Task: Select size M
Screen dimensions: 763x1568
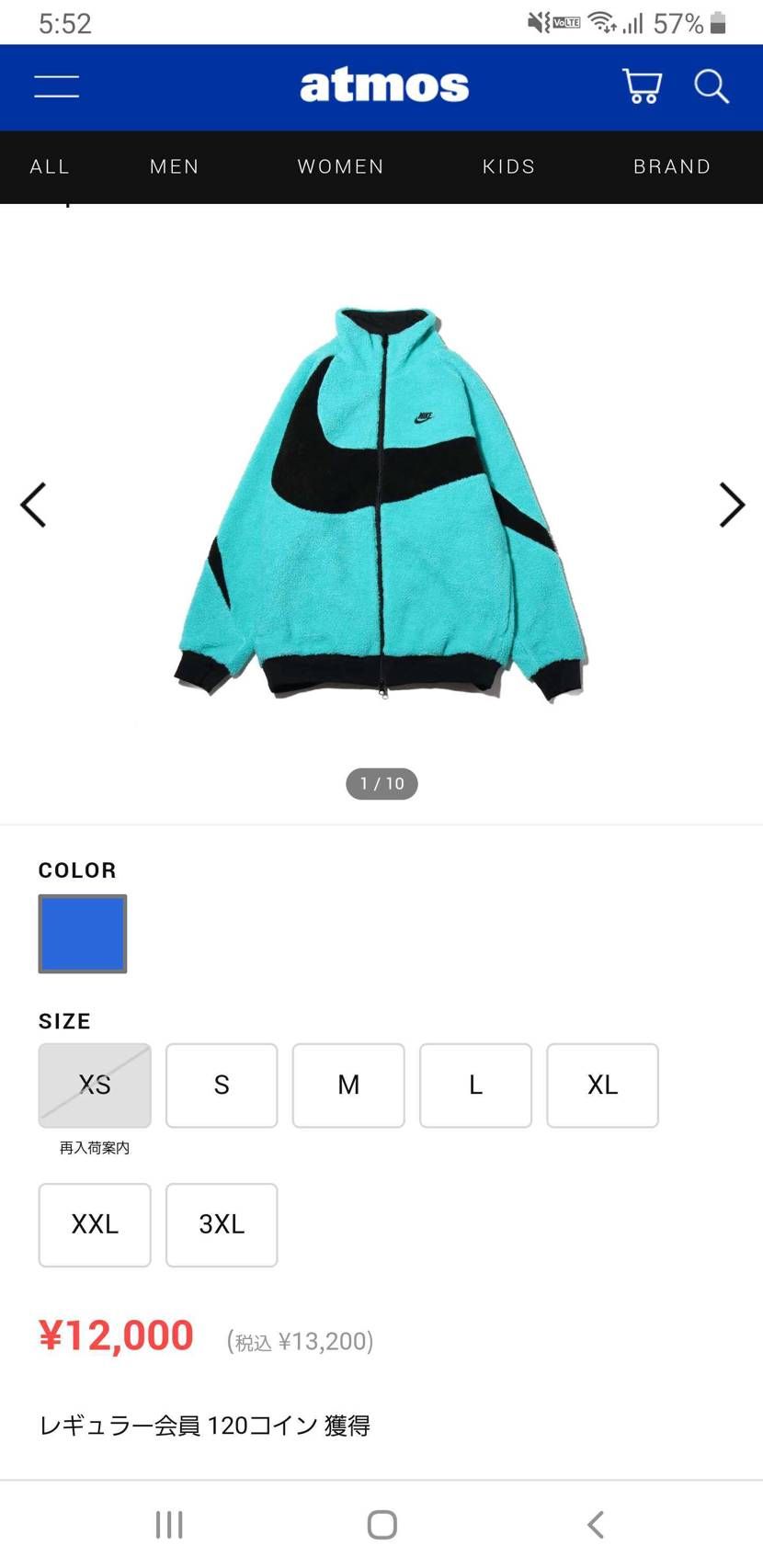Action: point(348,1085)
